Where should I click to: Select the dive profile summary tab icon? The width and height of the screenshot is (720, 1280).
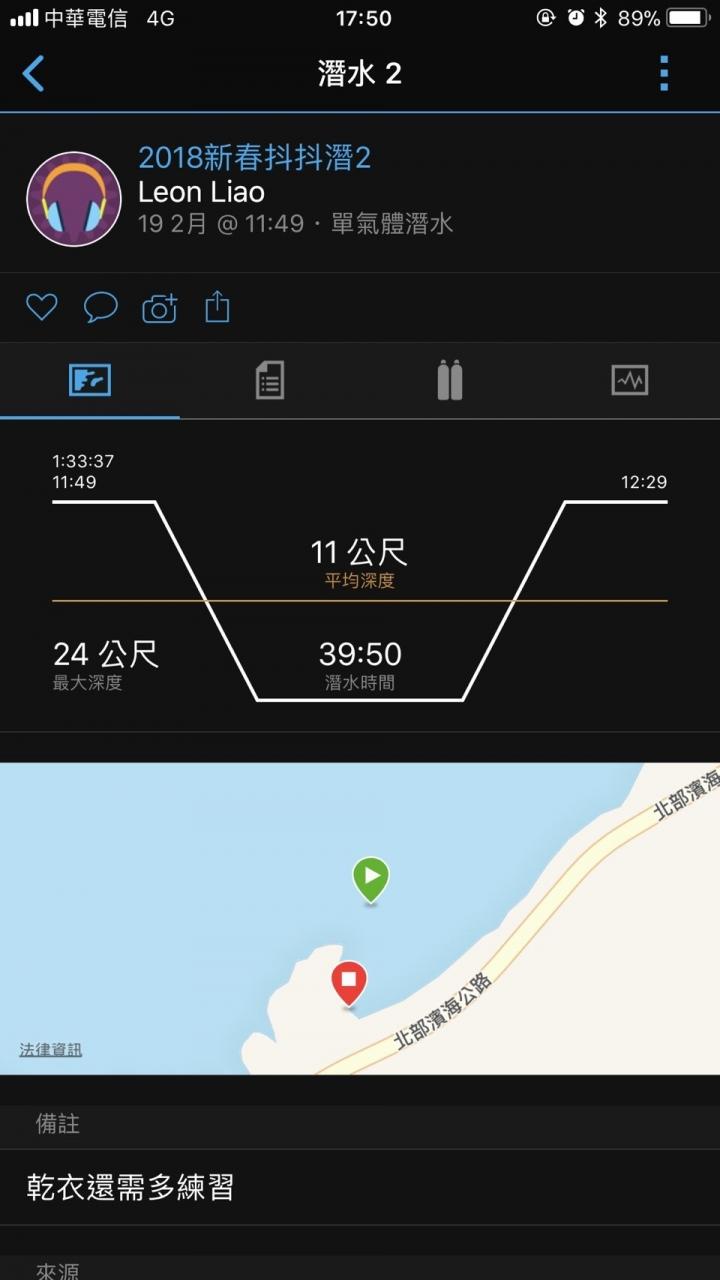point(90,380)
